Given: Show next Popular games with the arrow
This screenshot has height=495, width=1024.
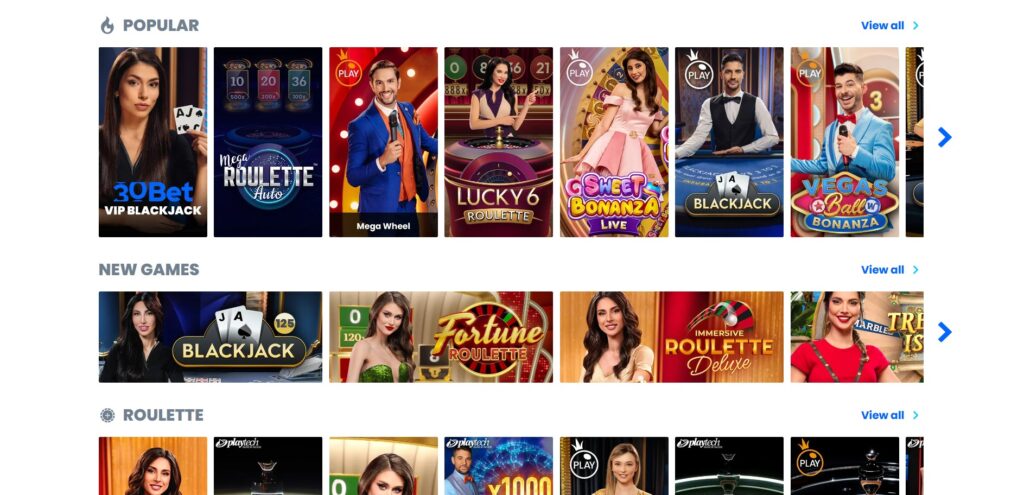Looking at the screenshot, I should [944, 138].
